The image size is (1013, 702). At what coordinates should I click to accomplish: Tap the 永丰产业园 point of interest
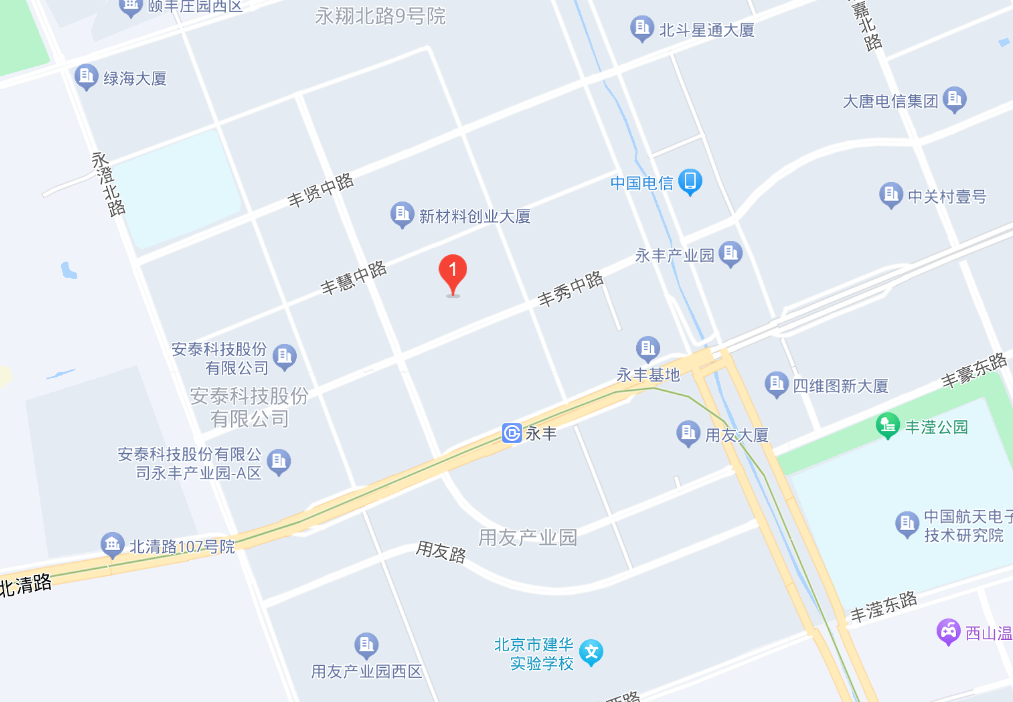click(731, 254)
